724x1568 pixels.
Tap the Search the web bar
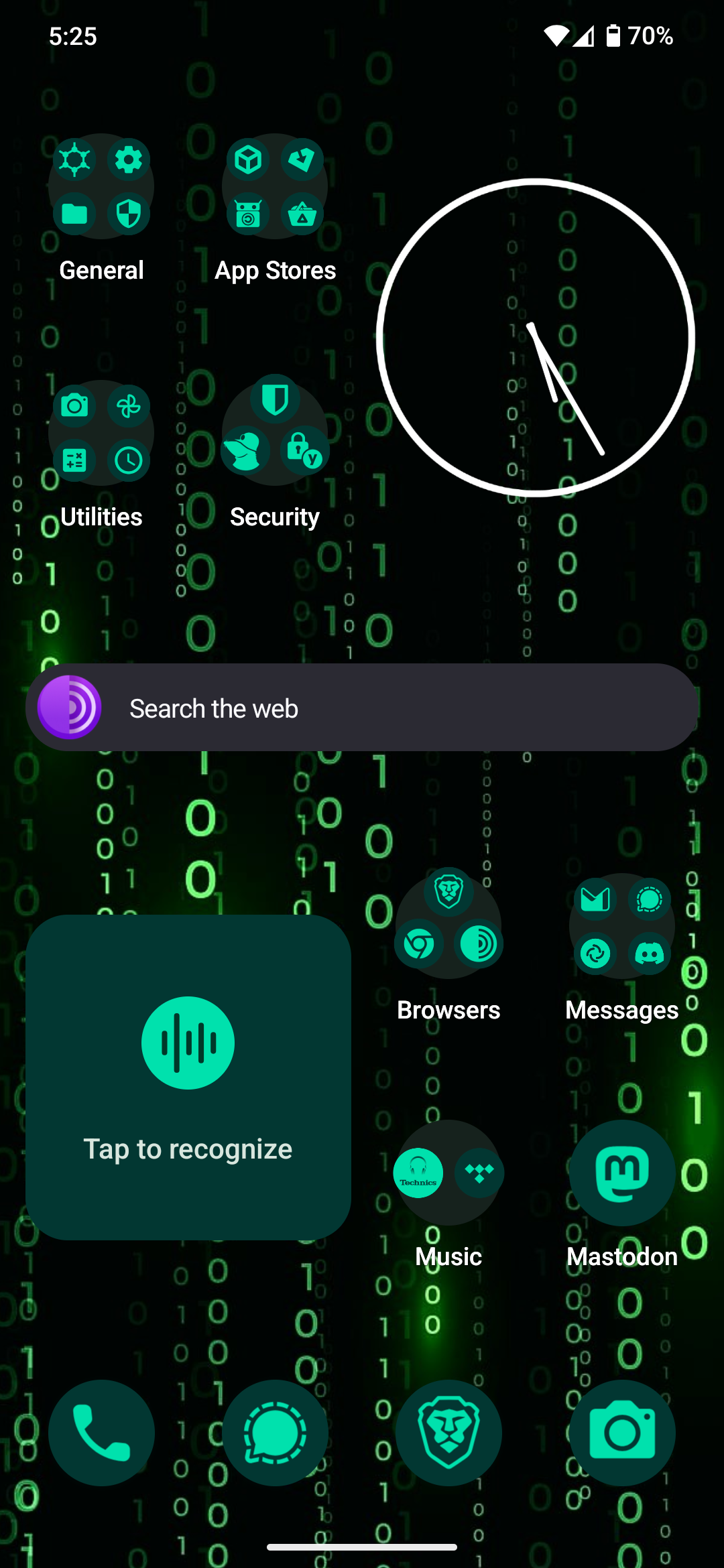pos(362,708)
